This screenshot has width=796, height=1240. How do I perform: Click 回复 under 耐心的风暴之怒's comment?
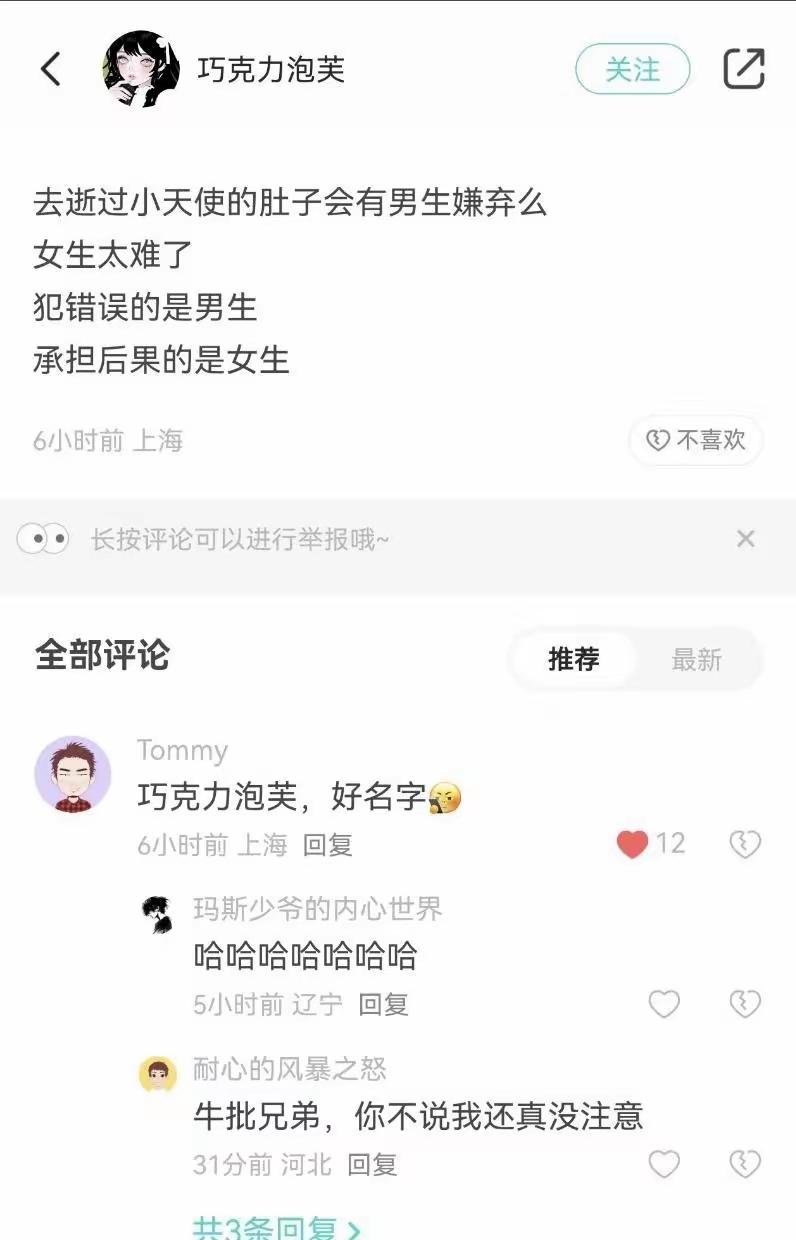376,1165
